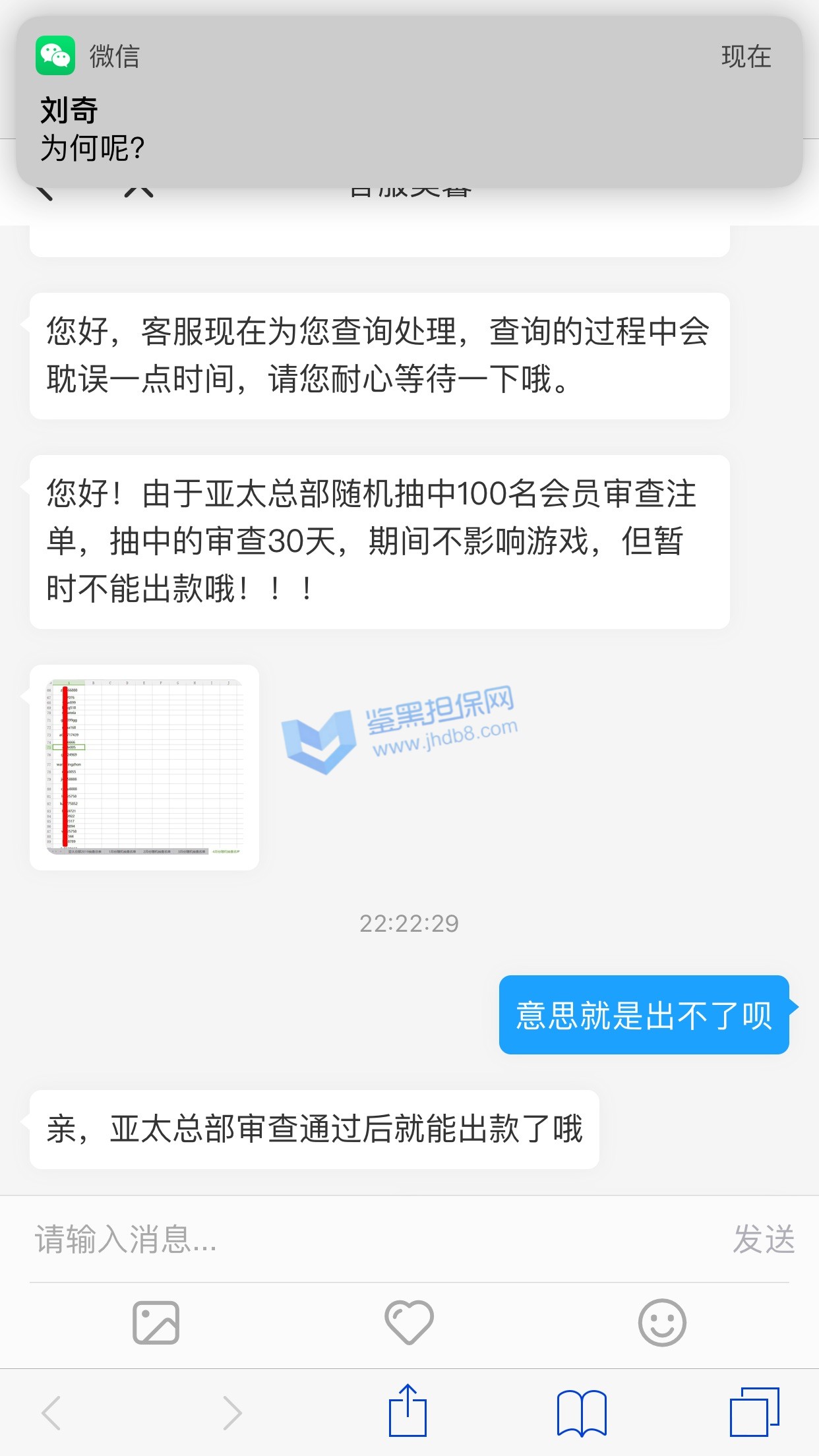Screen dimensions: 819x1456
Task: Attach a picture using the image icon
Action: 156,1322
